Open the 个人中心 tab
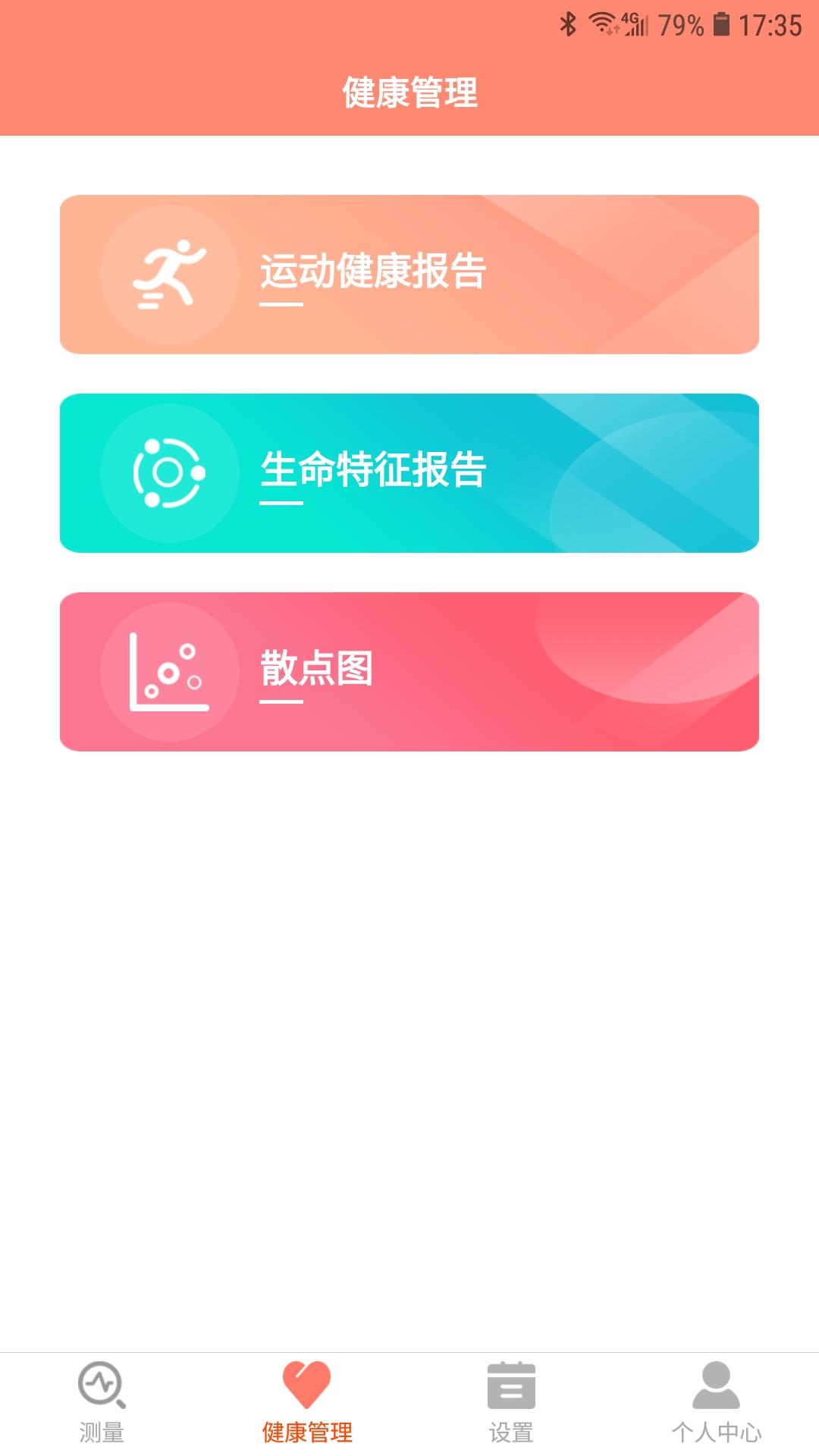The height and width of the screenshot is (1456, 819). (x=714, y=1412)
